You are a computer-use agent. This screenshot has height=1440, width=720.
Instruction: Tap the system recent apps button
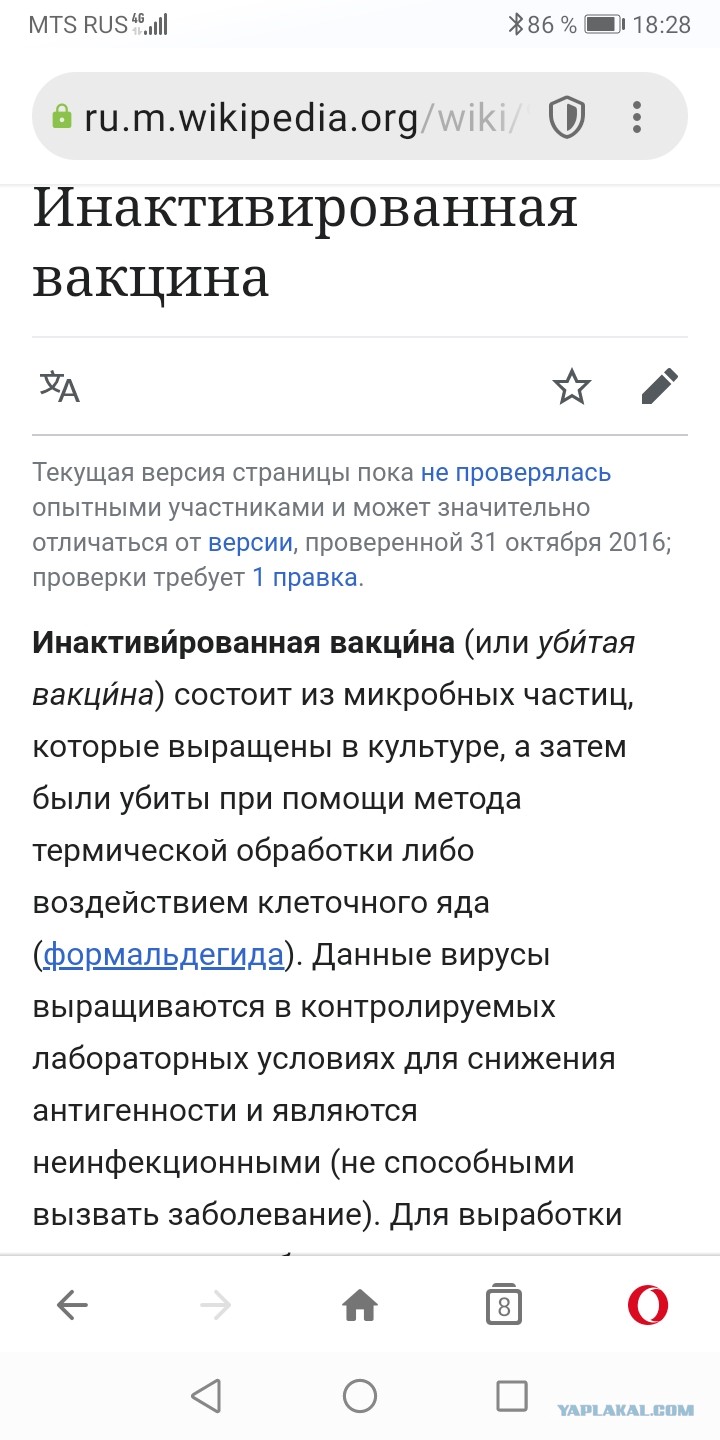[512, 1396]
